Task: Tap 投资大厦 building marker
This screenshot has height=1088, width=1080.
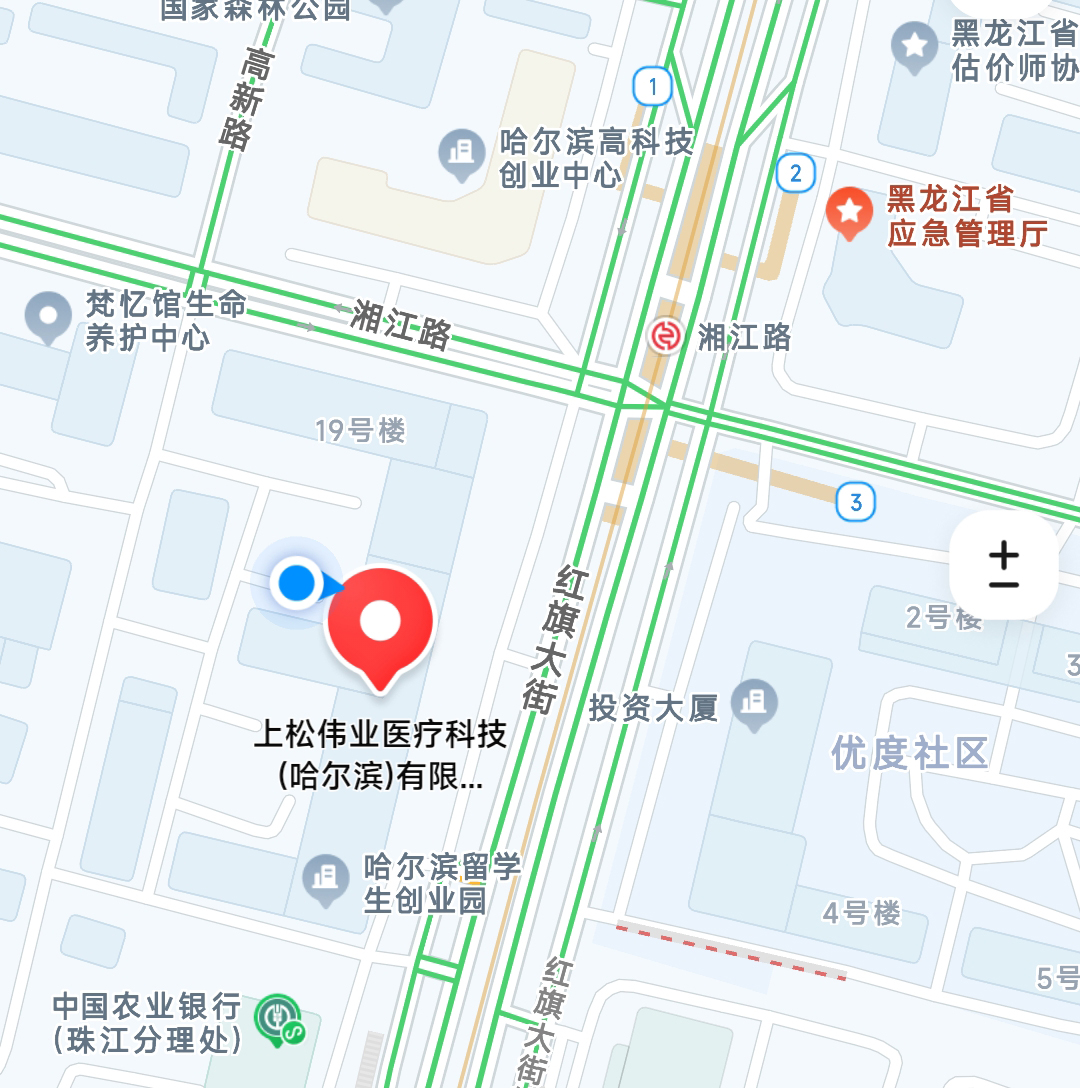Action: pos(754,704)
